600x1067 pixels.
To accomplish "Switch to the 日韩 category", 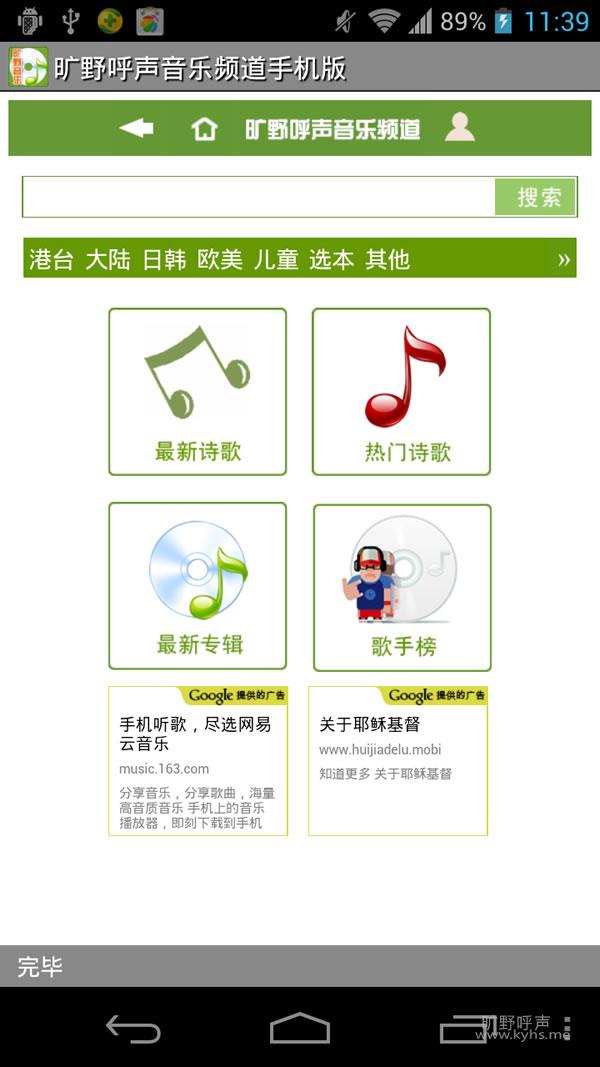I will (164, 259).
